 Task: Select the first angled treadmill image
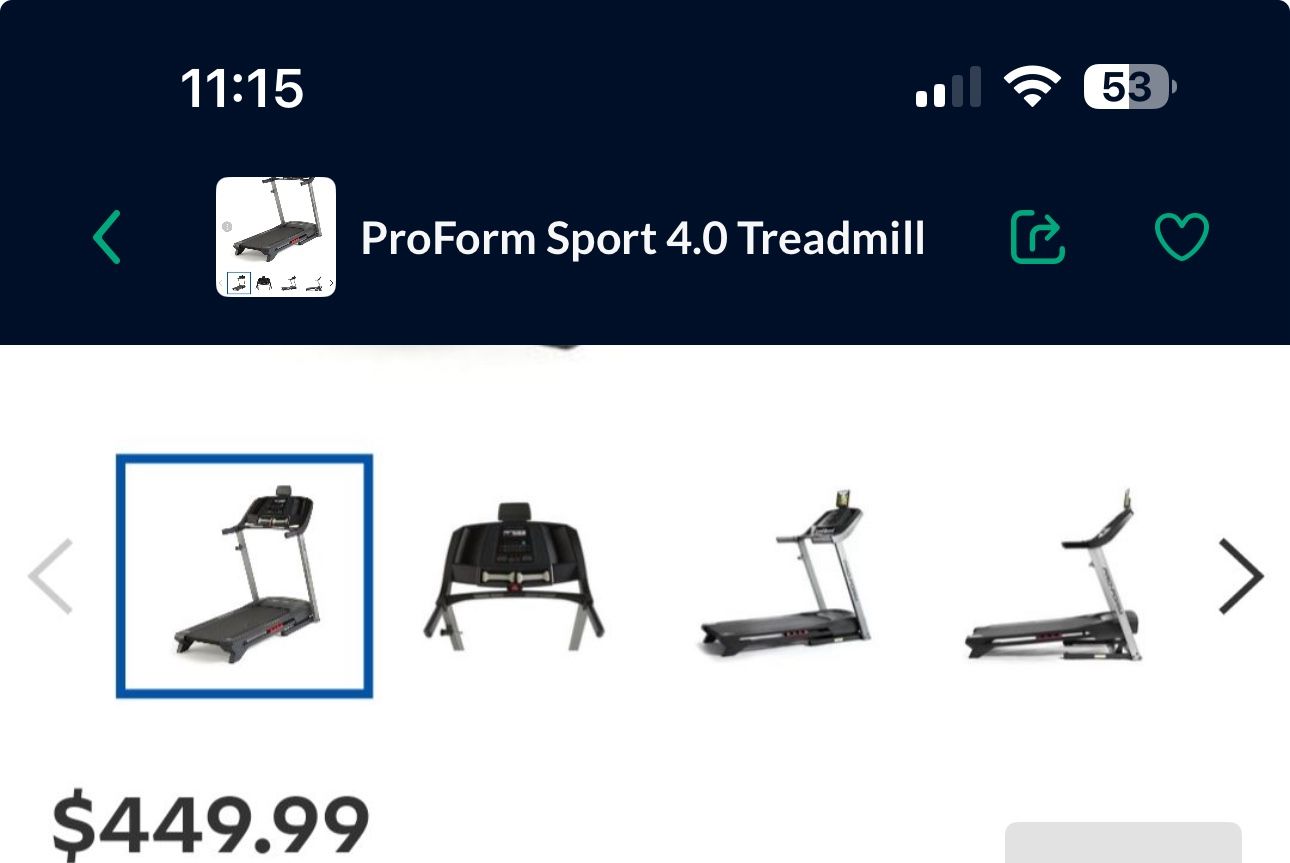pyautogui.click(x=245, y=575)
